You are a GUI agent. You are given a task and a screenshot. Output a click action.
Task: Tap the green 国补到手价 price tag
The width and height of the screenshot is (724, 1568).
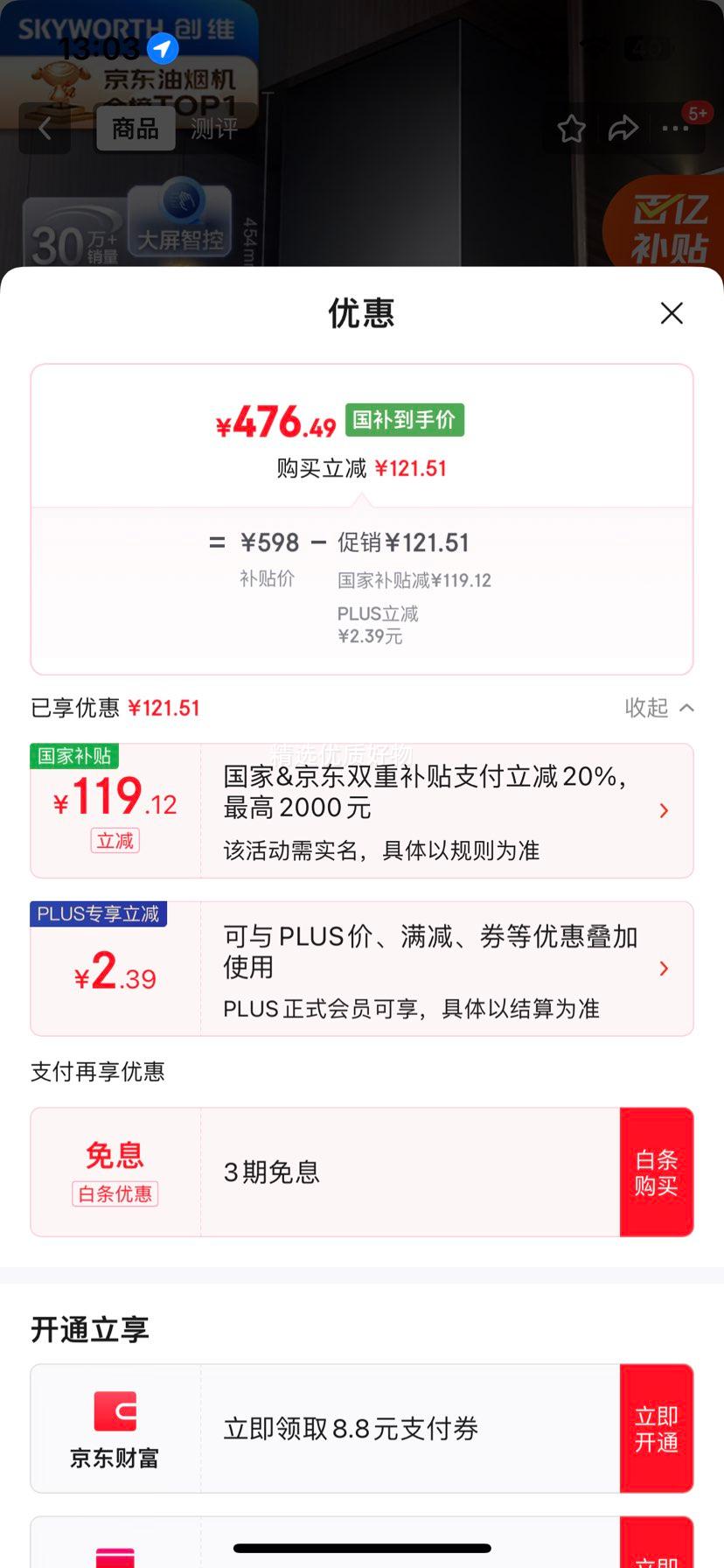[x=404, y=420]
